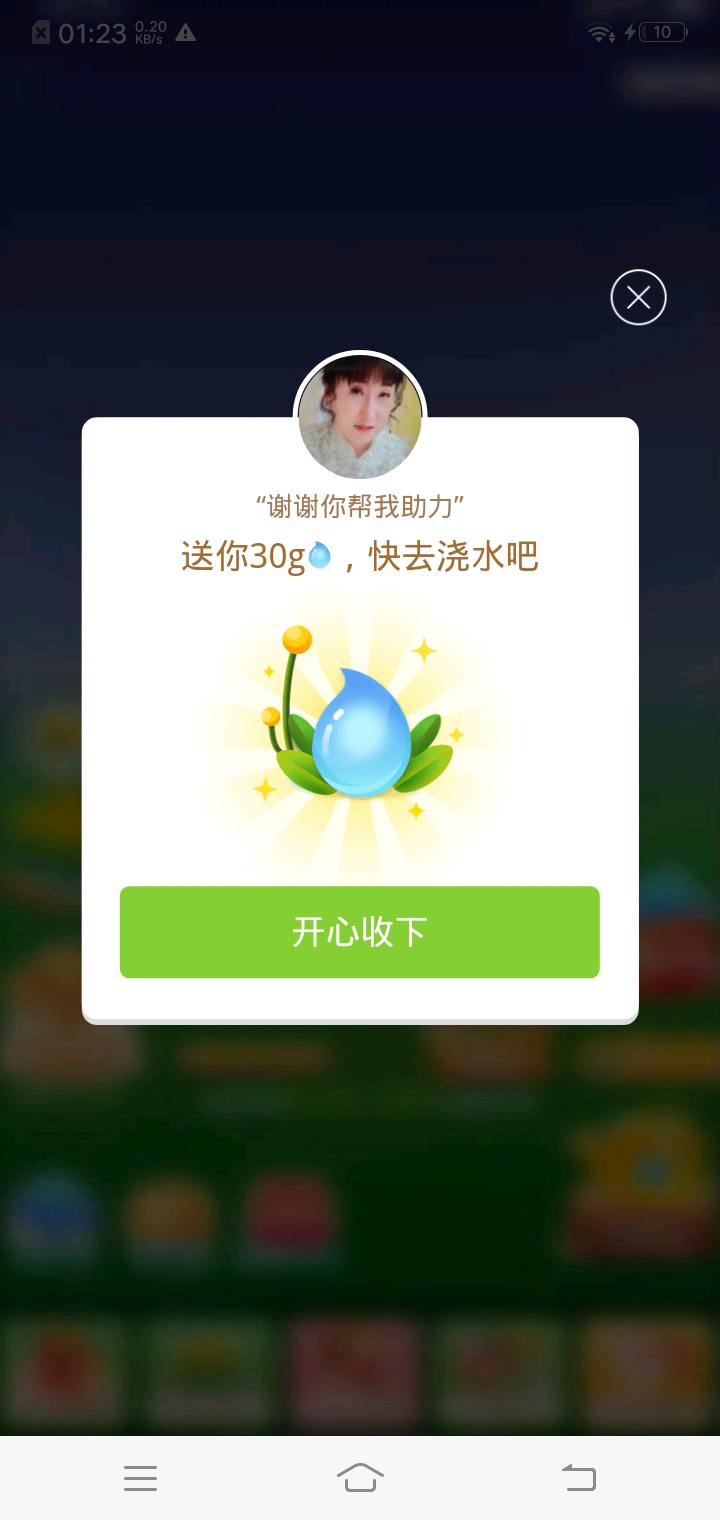Open the recent apps menu
This screenshot has height=1520, width=720.
tap(141, 1477)
